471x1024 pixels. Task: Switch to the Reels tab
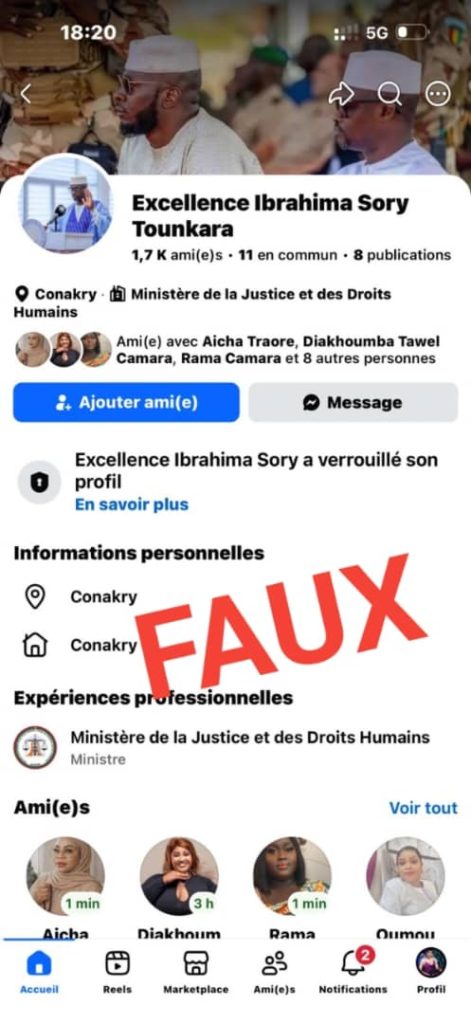tap(117, 972)
